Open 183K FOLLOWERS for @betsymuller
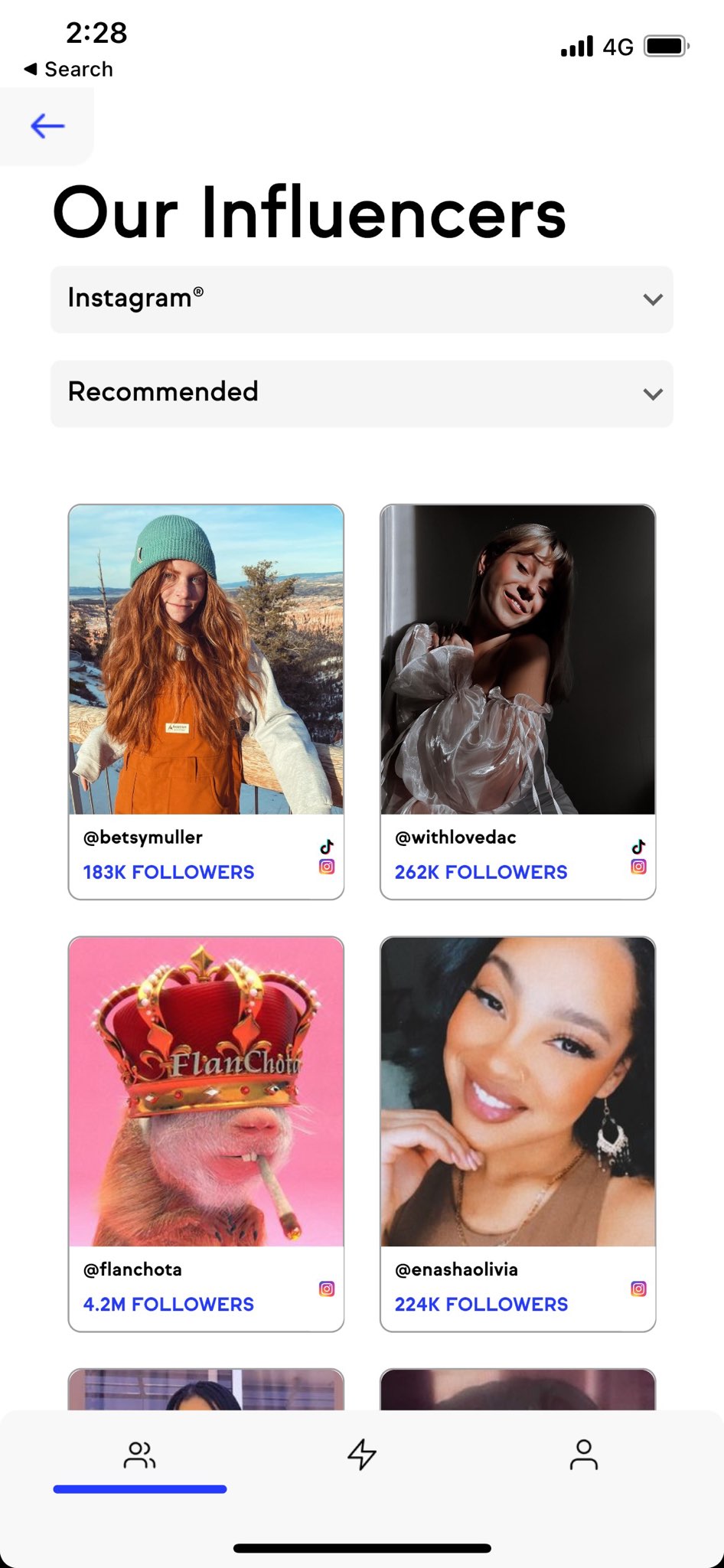This screenshot has height=1568, width=724. point(168,871)
